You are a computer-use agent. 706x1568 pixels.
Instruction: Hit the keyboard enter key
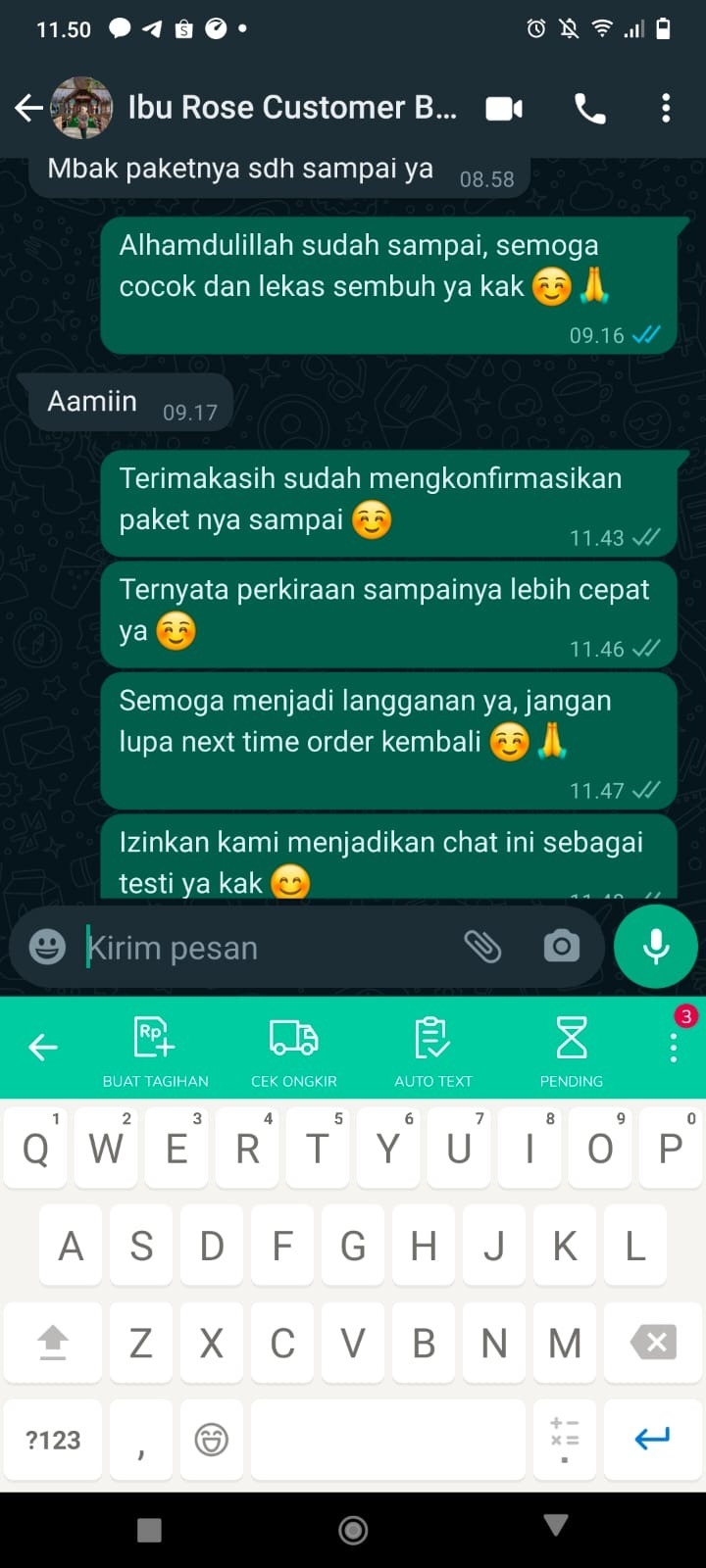(x=652, y=1440)
